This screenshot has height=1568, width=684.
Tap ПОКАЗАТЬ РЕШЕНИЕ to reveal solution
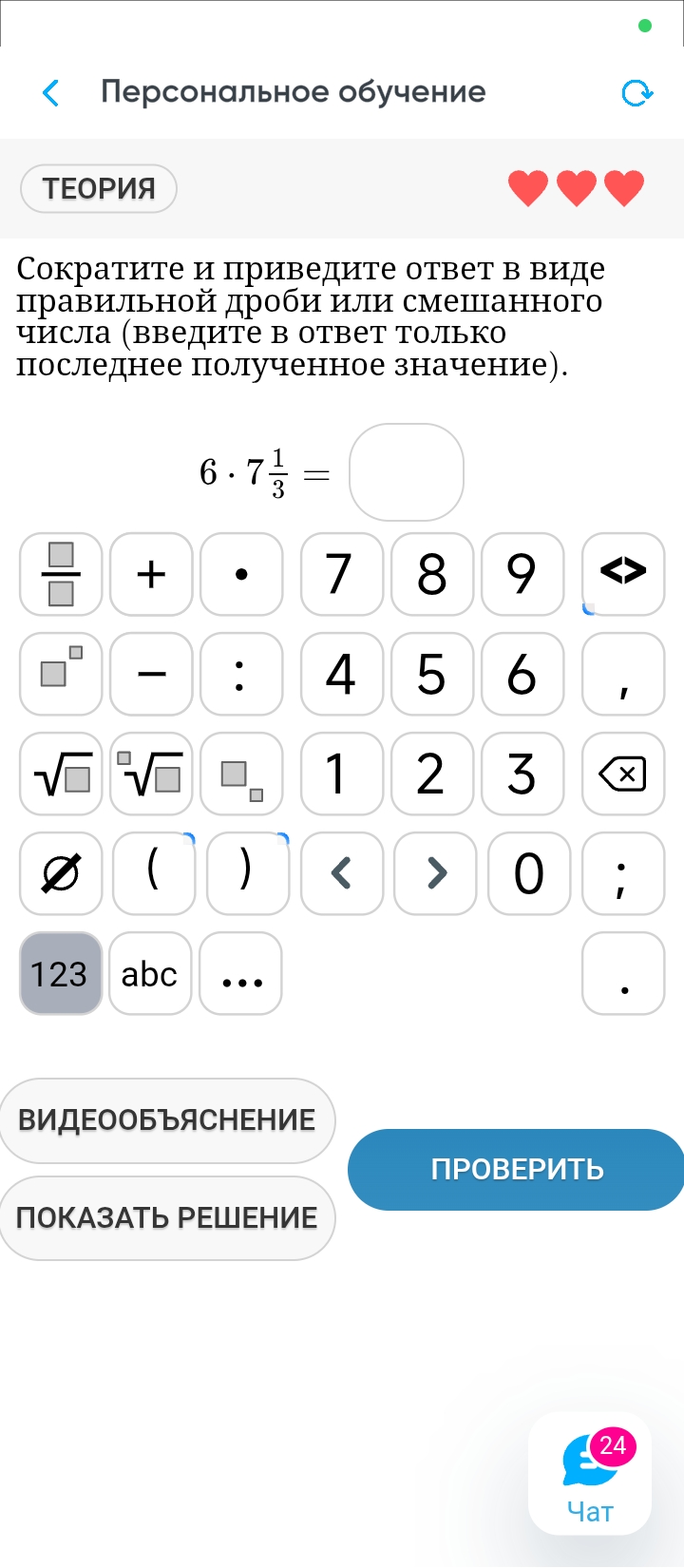pyautogui.click(x=166, y=1218)
